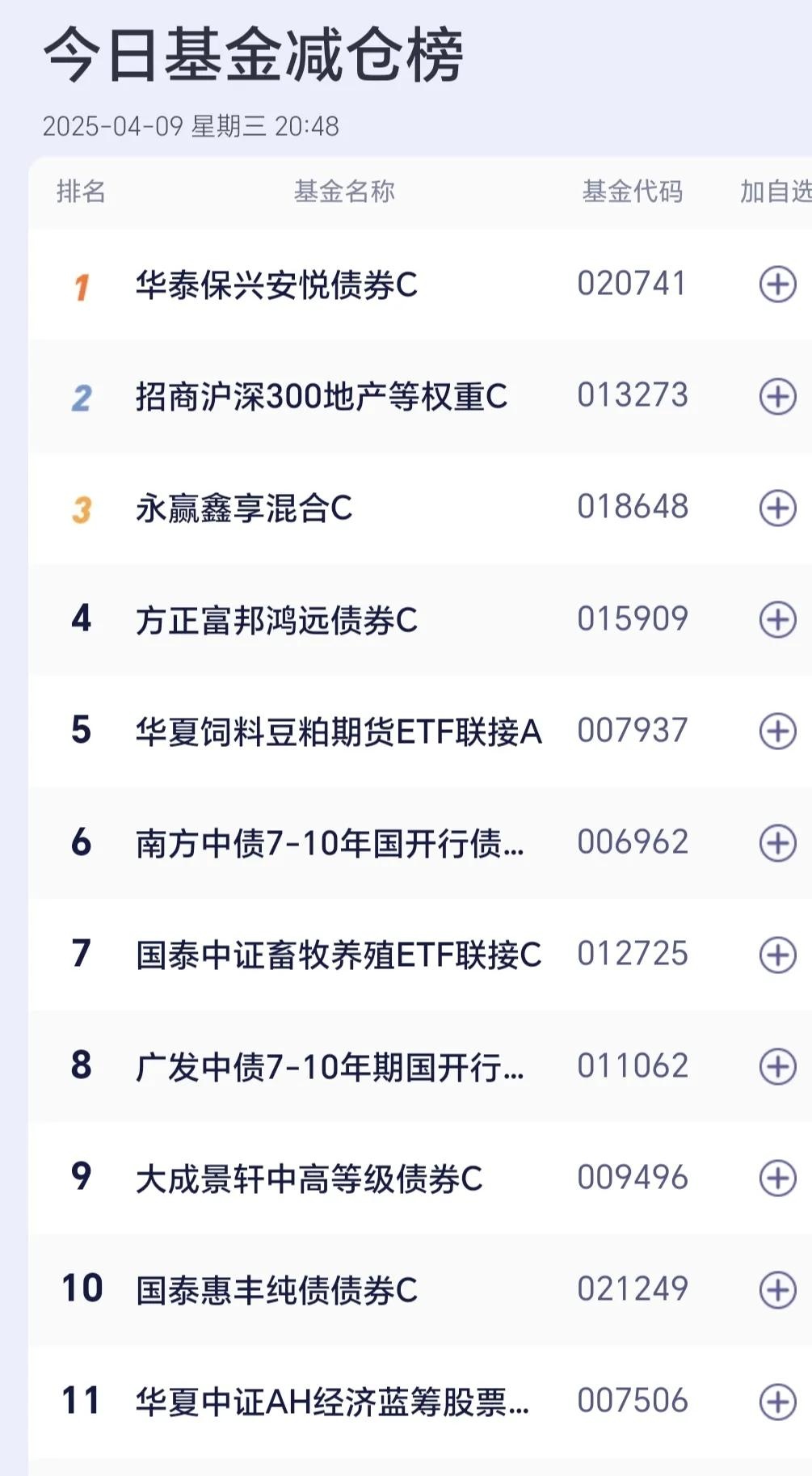Open 华夏饲料豆粕期货ETF联接A fund page
The image size is (812, 1476).
click(339, 732)
